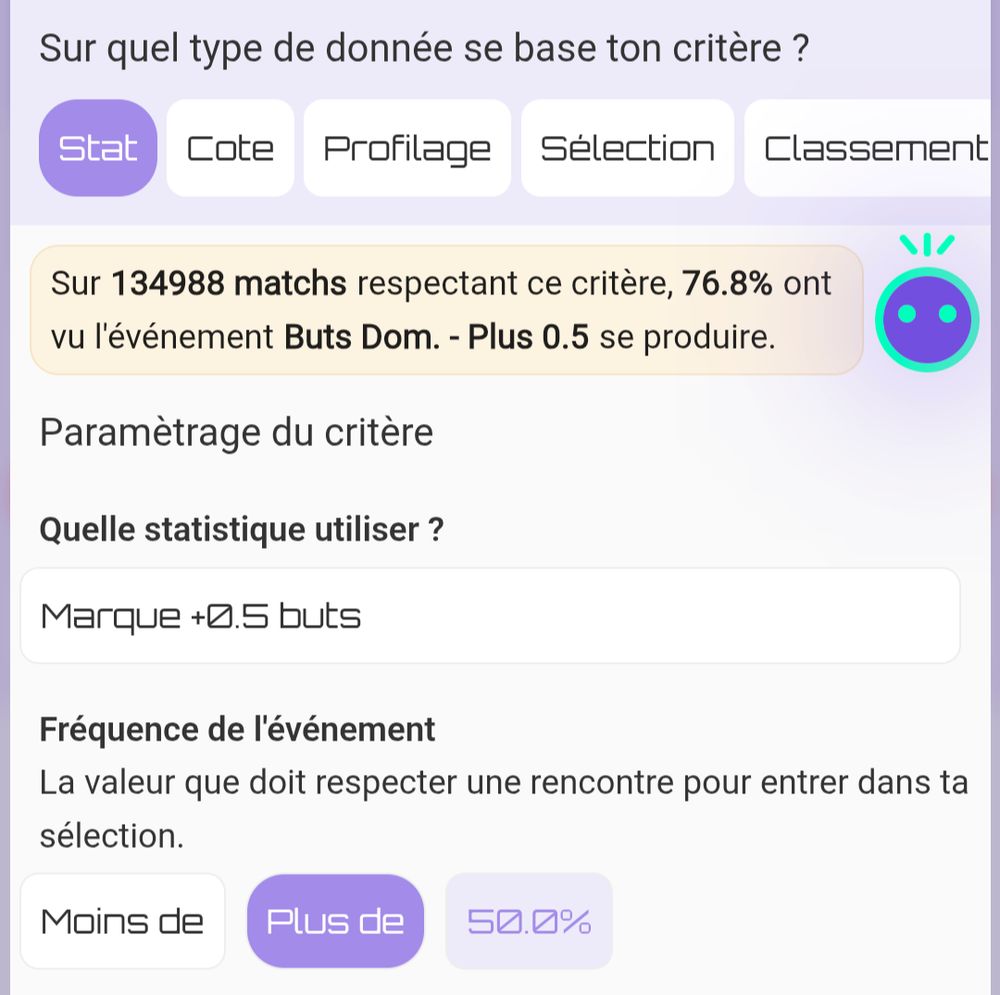Switch to the Cote data type

tap(230, 148)
